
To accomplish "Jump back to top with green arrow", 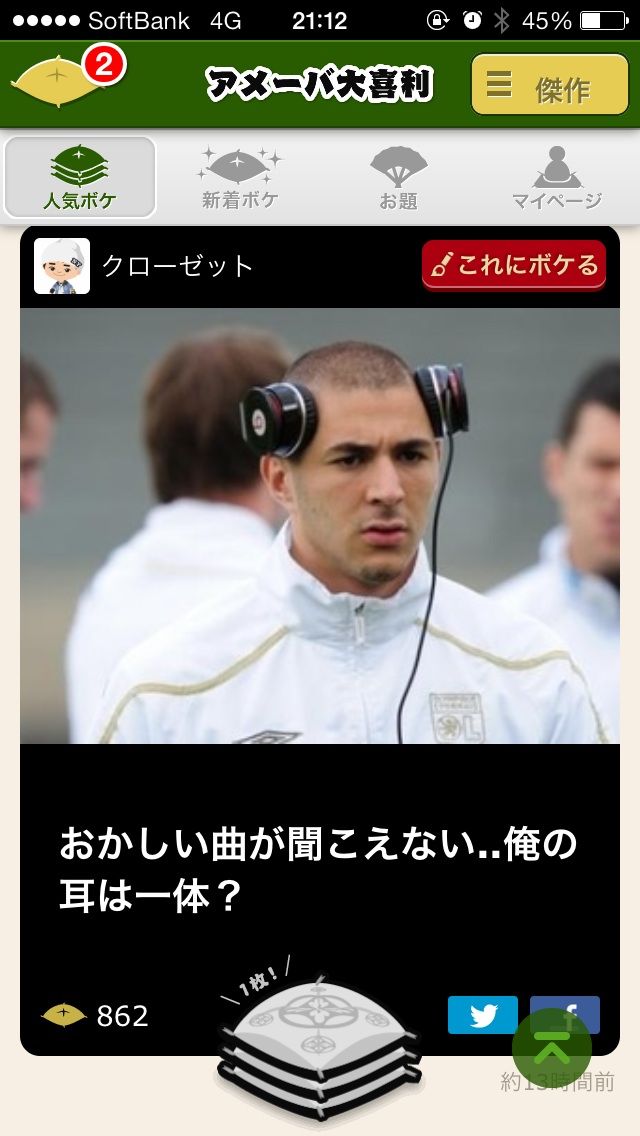I will pos(552,1048).
